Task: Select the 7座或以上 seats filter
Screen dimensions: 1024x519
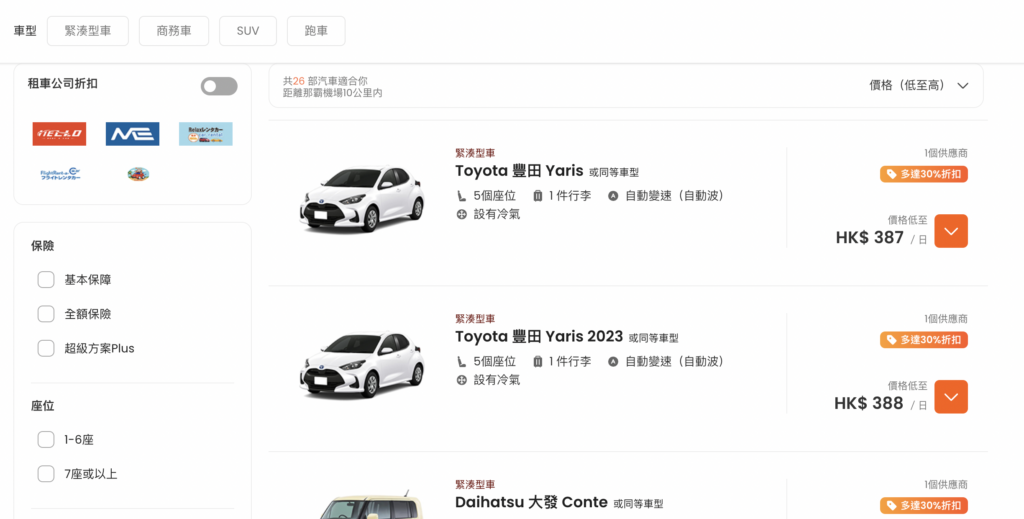Action: (46, 474)
